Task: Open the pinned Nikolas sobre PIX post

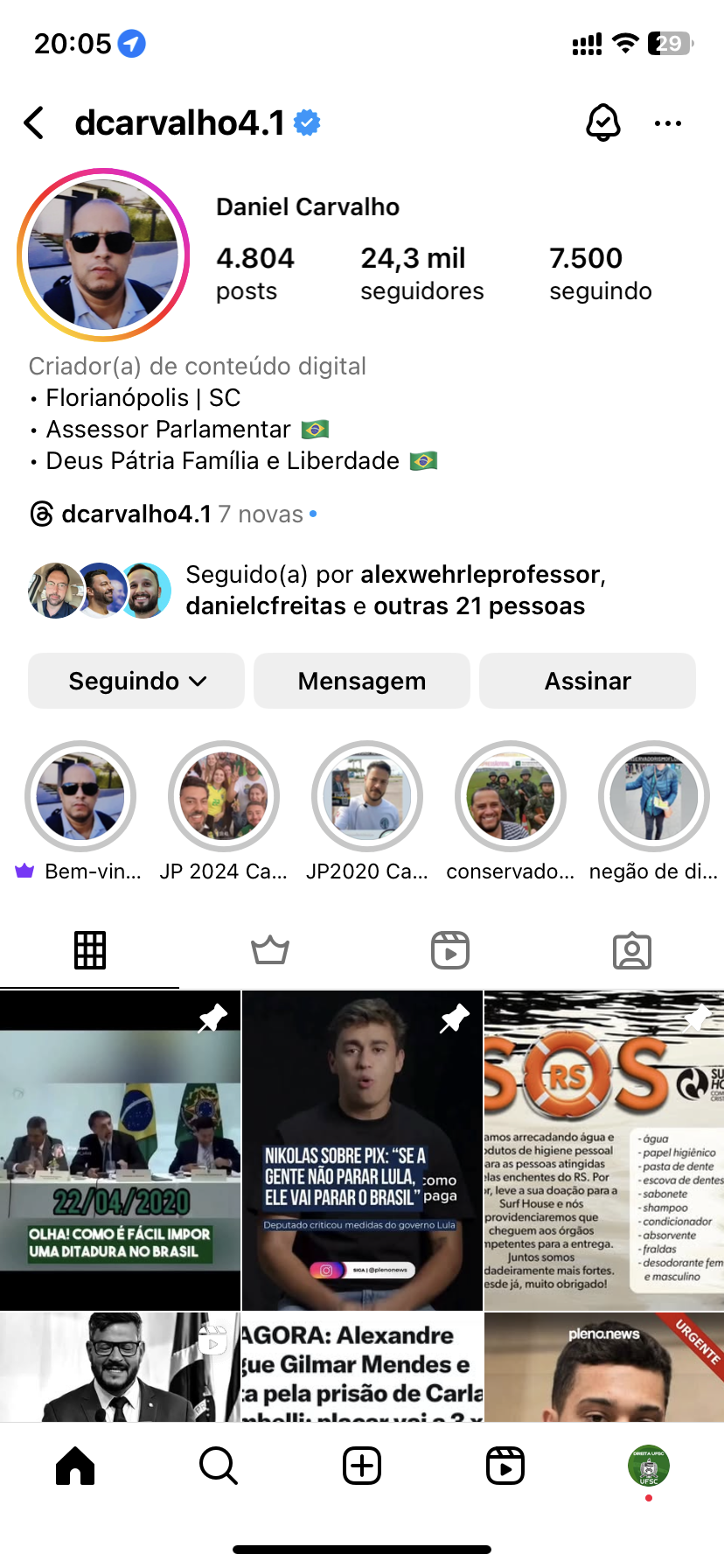Action: (362, 1151)
